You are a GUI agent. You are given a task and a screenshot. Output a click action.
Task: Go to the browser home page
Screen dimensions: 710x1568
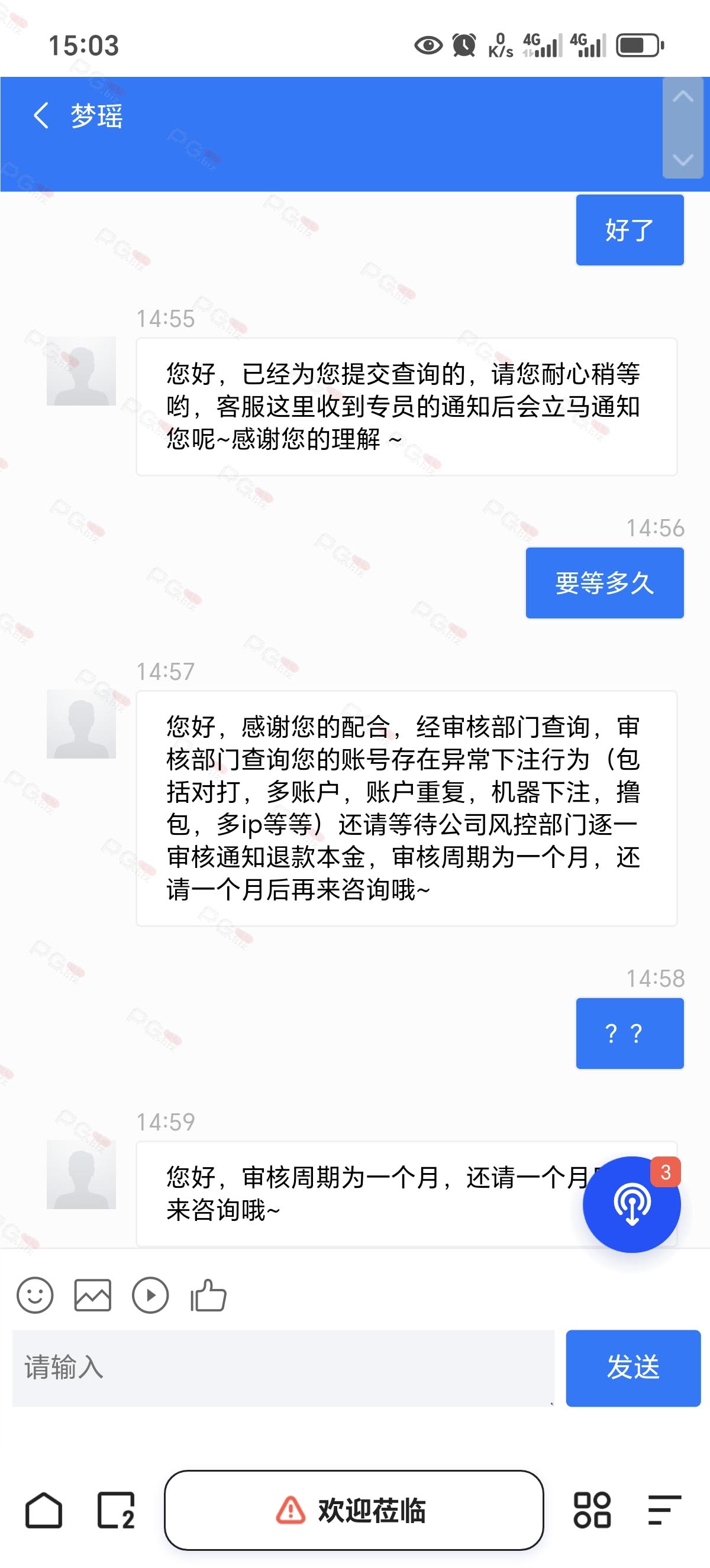(44, 1510)
